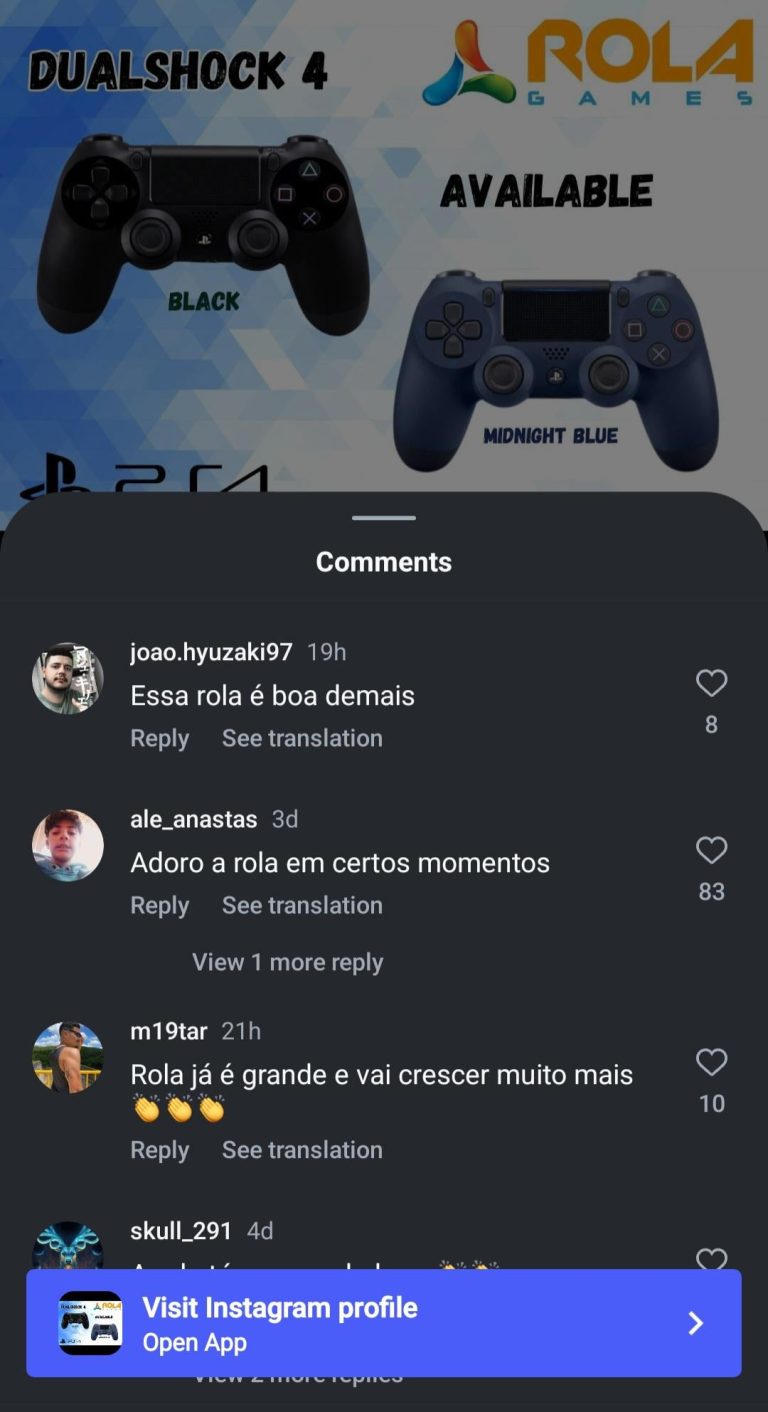Reply to m19tar's comment

pos(159,1150)
